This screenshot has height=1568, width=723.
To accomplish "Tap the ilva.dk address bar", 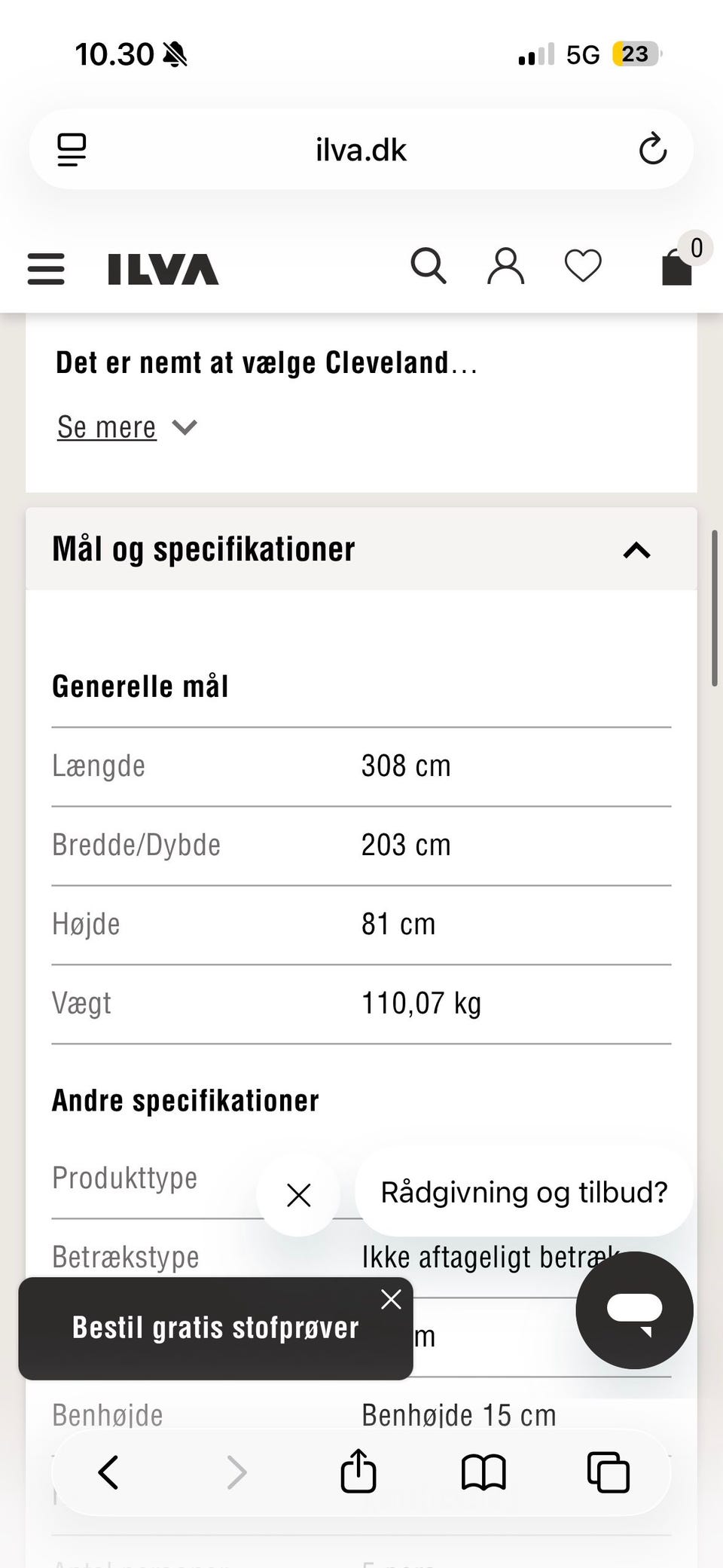I will 360,149.
